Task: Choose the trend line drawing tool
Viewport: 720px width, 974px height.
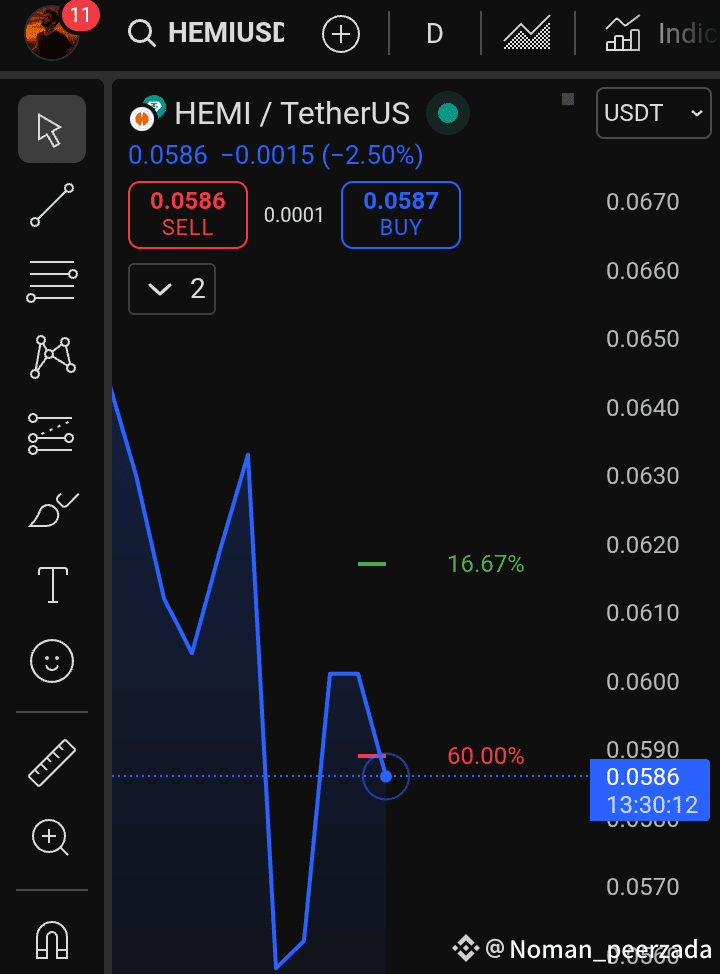Action: tap(52, 204)
